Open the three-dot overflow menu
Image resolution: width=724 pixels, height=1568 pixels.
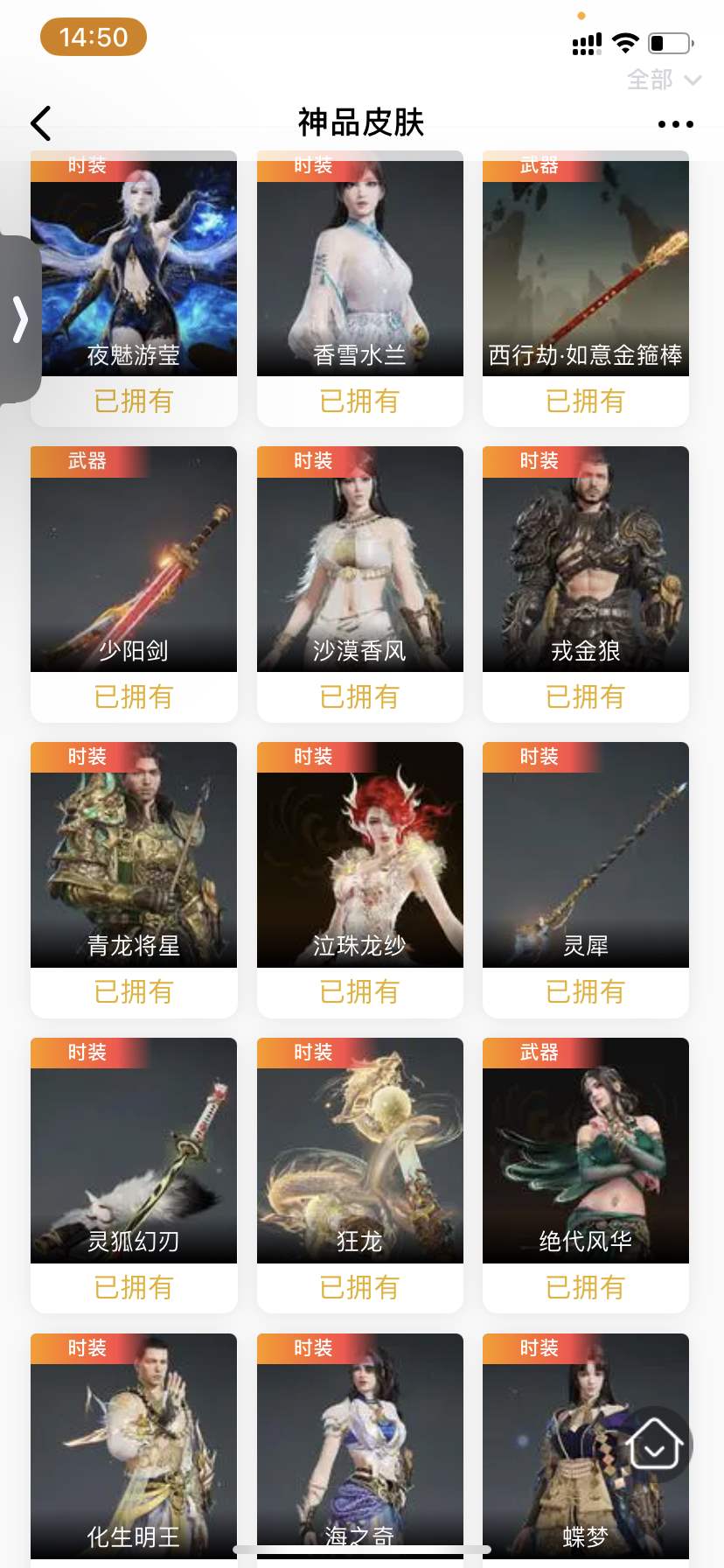675,124
